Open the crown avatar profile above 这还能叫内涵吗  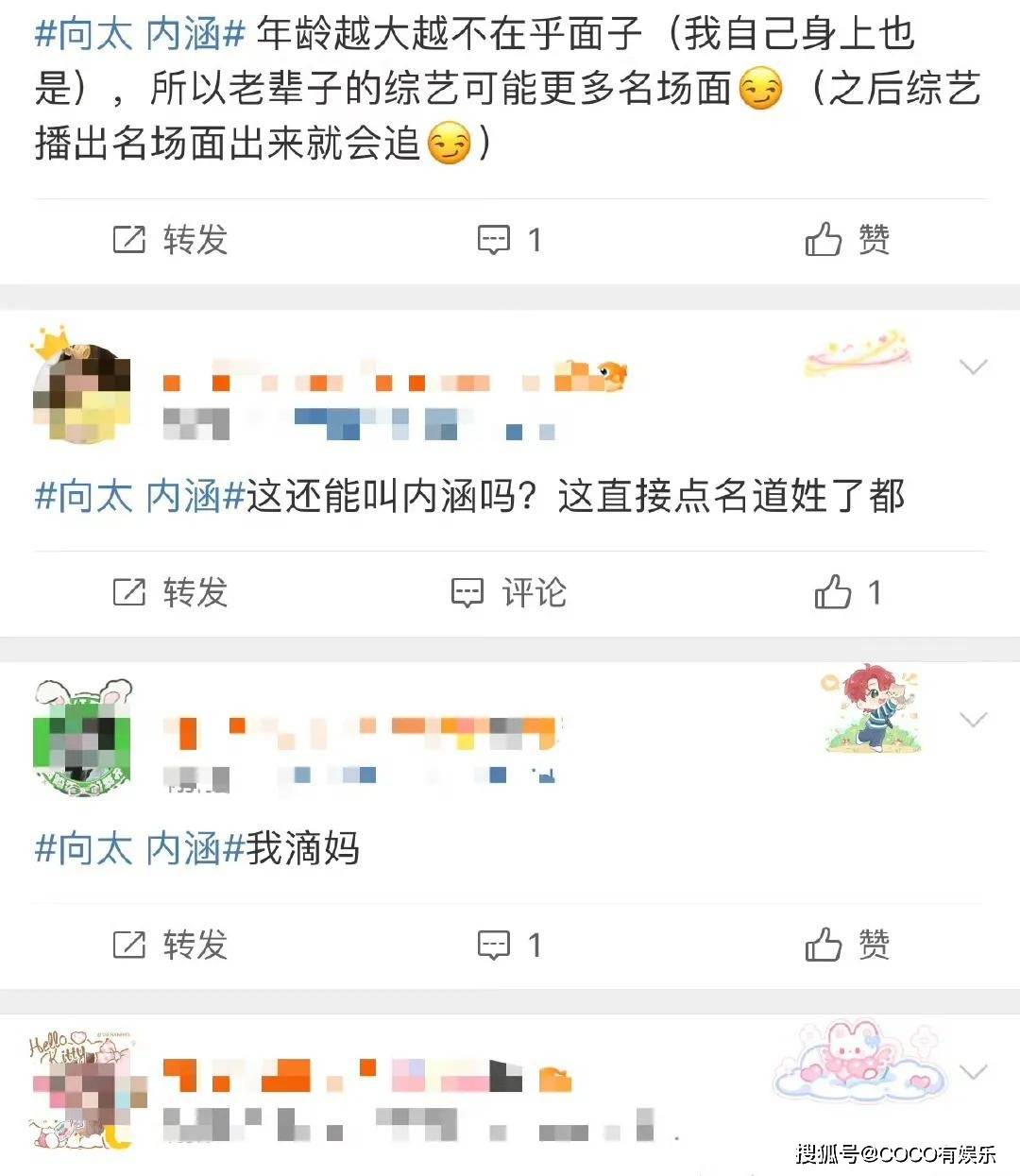pyautogui.click(x=81, y=388)
